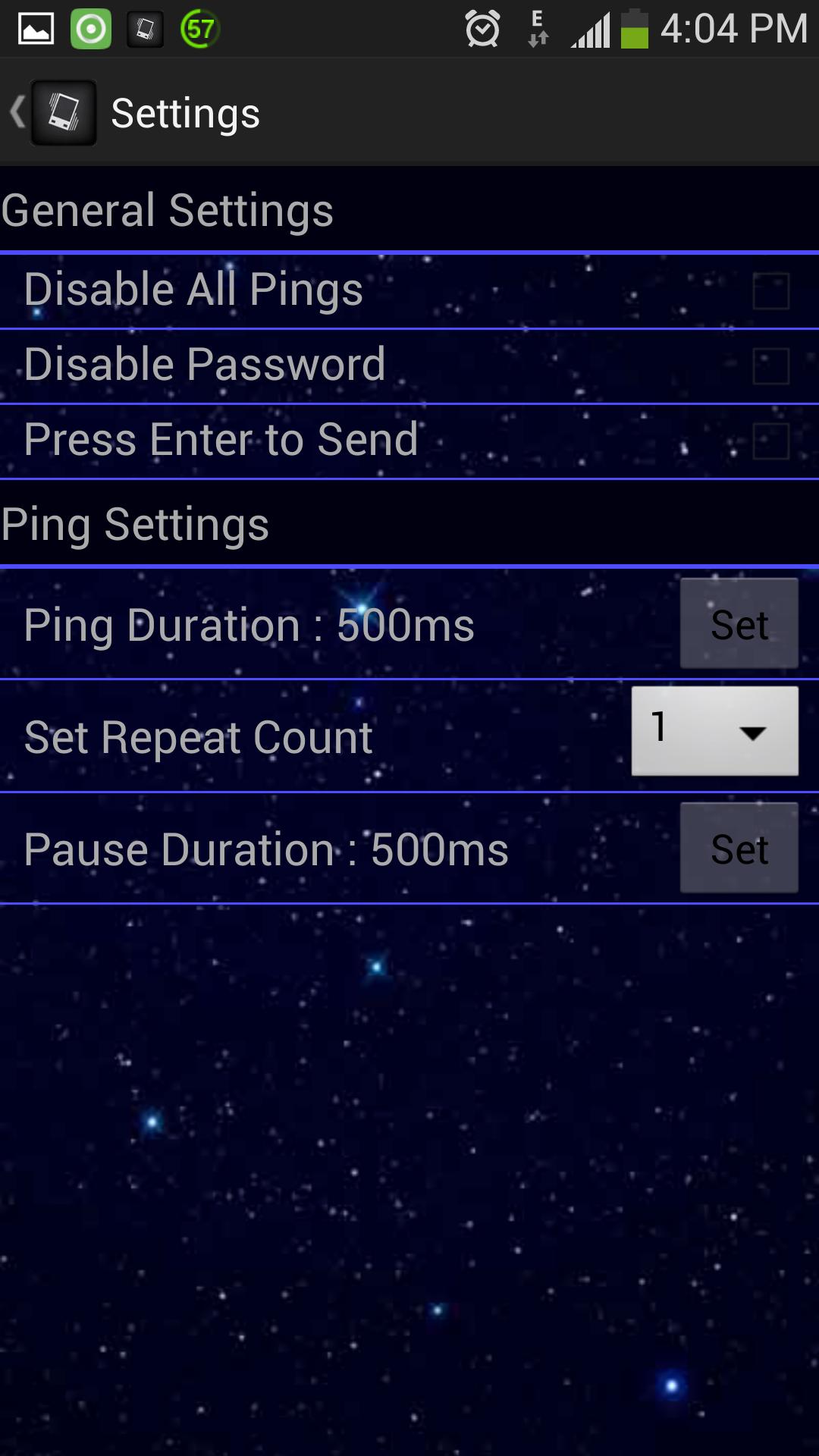Open the battery saver 57 notification icon
Image resolution: width=819 pixels, height=1456 pixels.
point(197,27)
